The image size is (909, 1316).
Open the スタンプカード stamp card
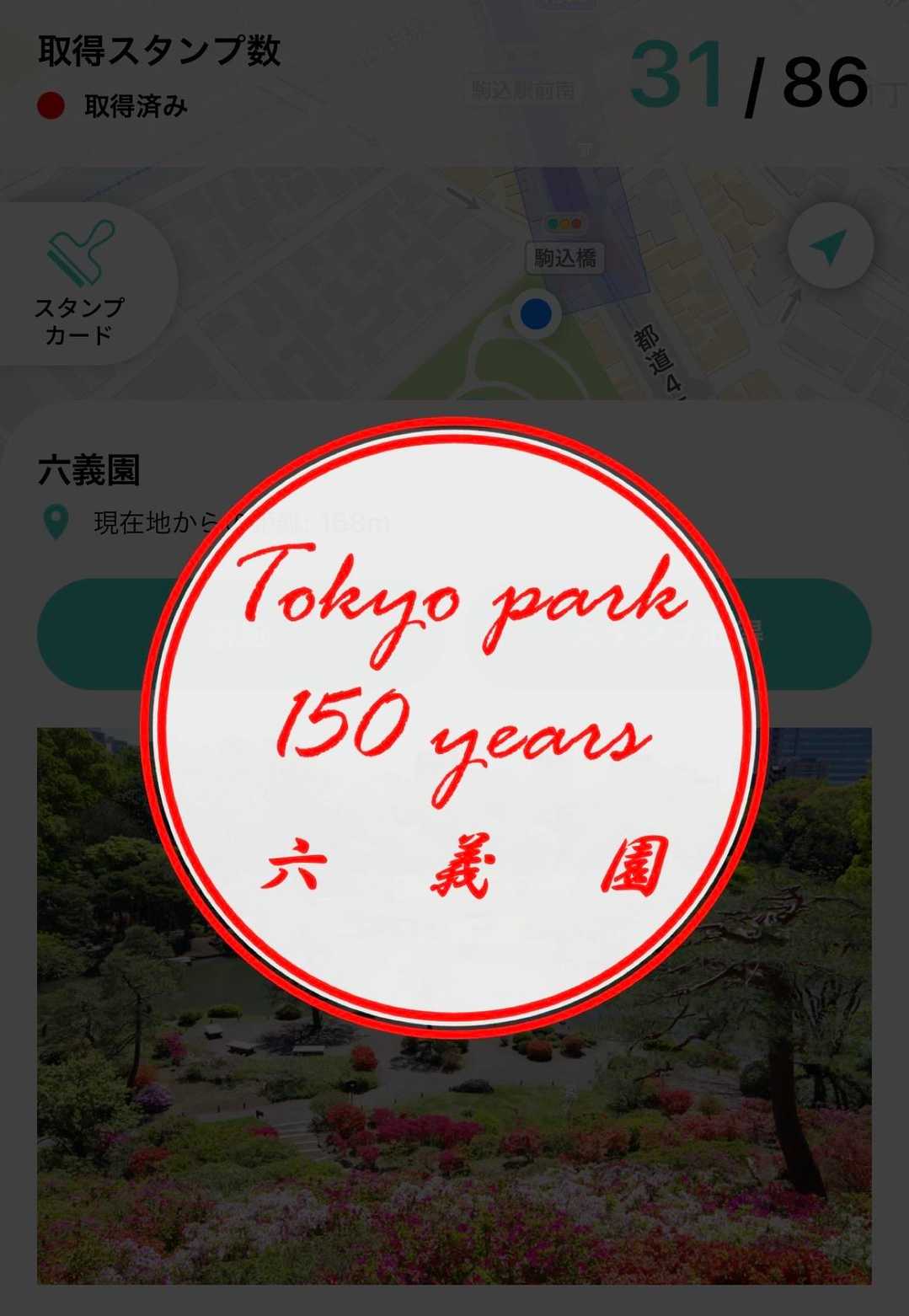[x=79, y=283]
